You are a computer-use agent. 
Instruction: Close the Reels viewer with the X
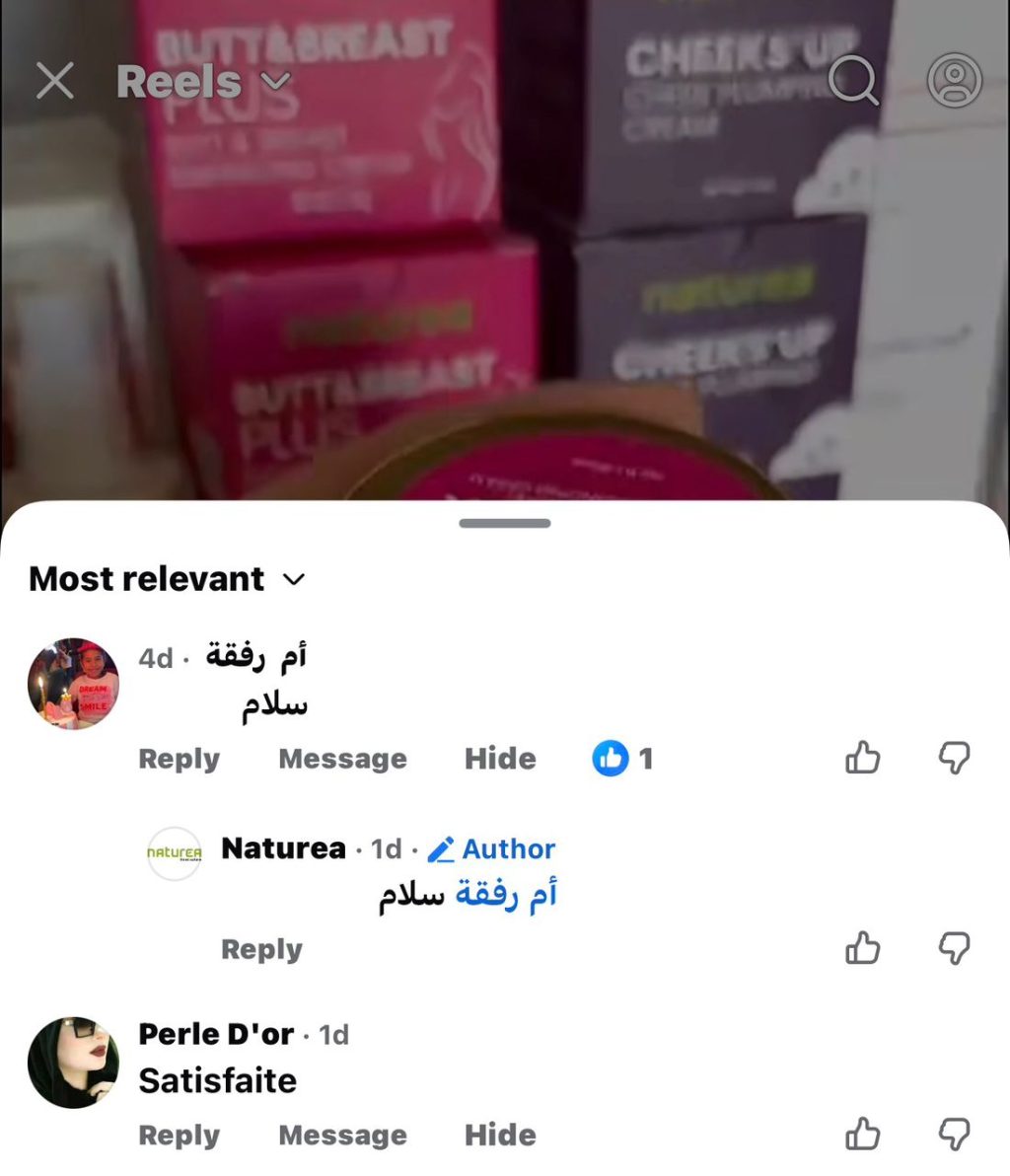pyautogui.click(x=54, y=80)
